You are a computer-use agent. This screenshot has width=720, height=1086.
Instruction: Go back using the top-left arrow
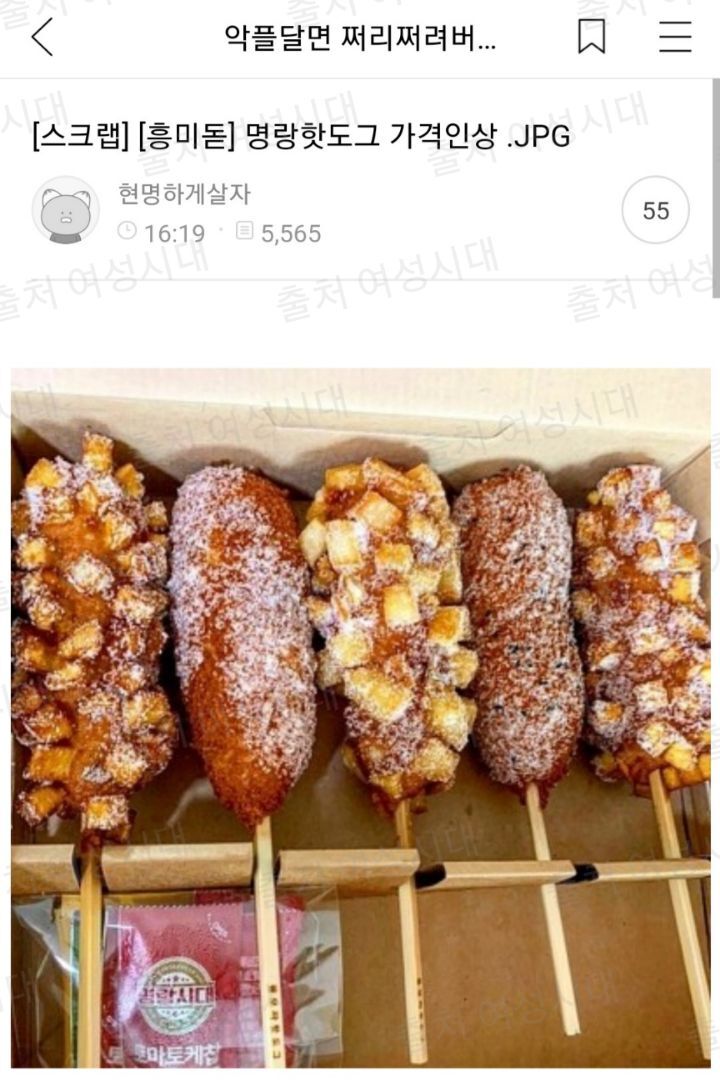(x=42, y=37)
